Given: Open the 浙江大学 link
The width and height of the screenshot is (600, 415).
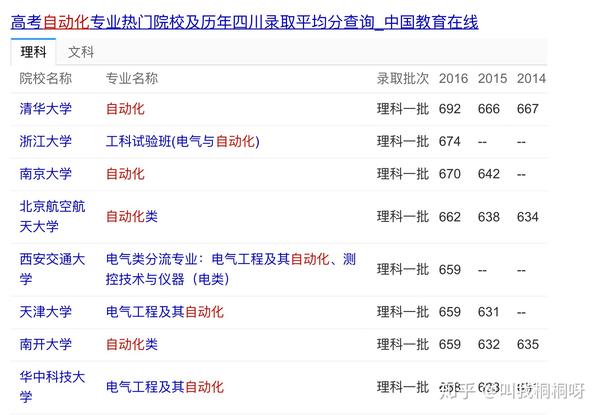Looking at the screenshot, I should (46, 141).
